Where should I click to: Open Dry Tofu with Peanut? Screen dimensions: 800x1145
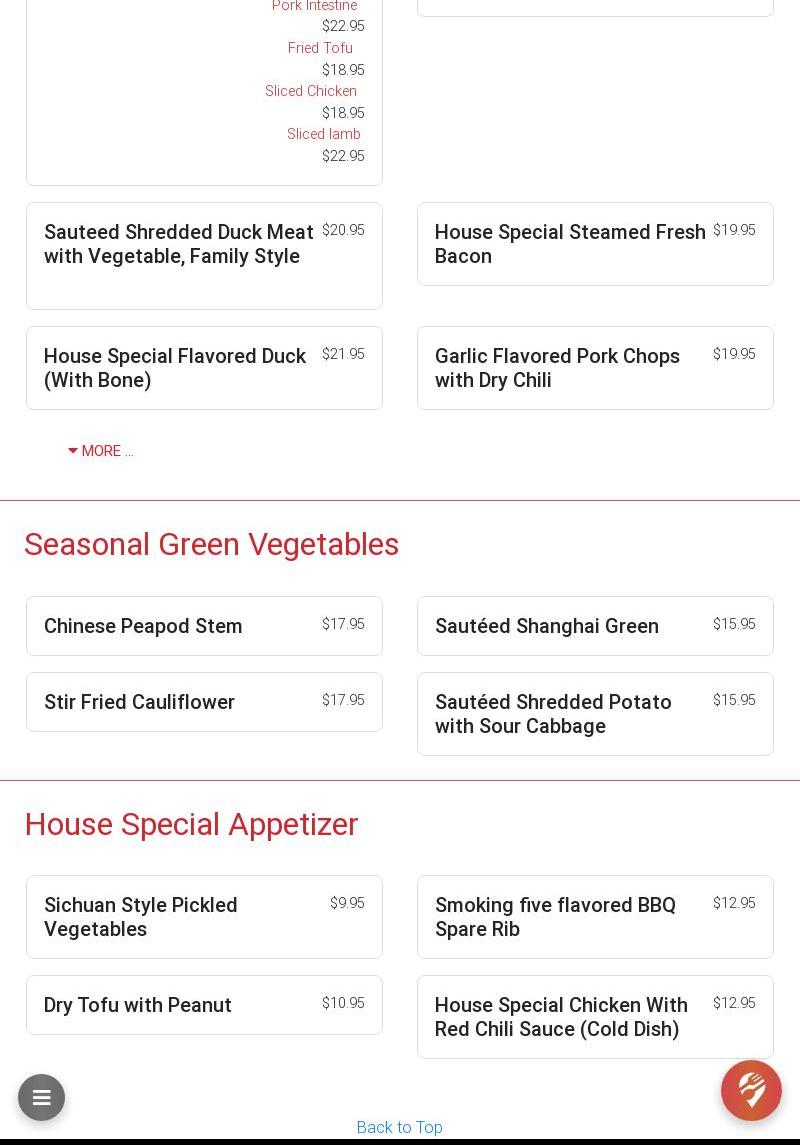click(x=138, y=1005)
